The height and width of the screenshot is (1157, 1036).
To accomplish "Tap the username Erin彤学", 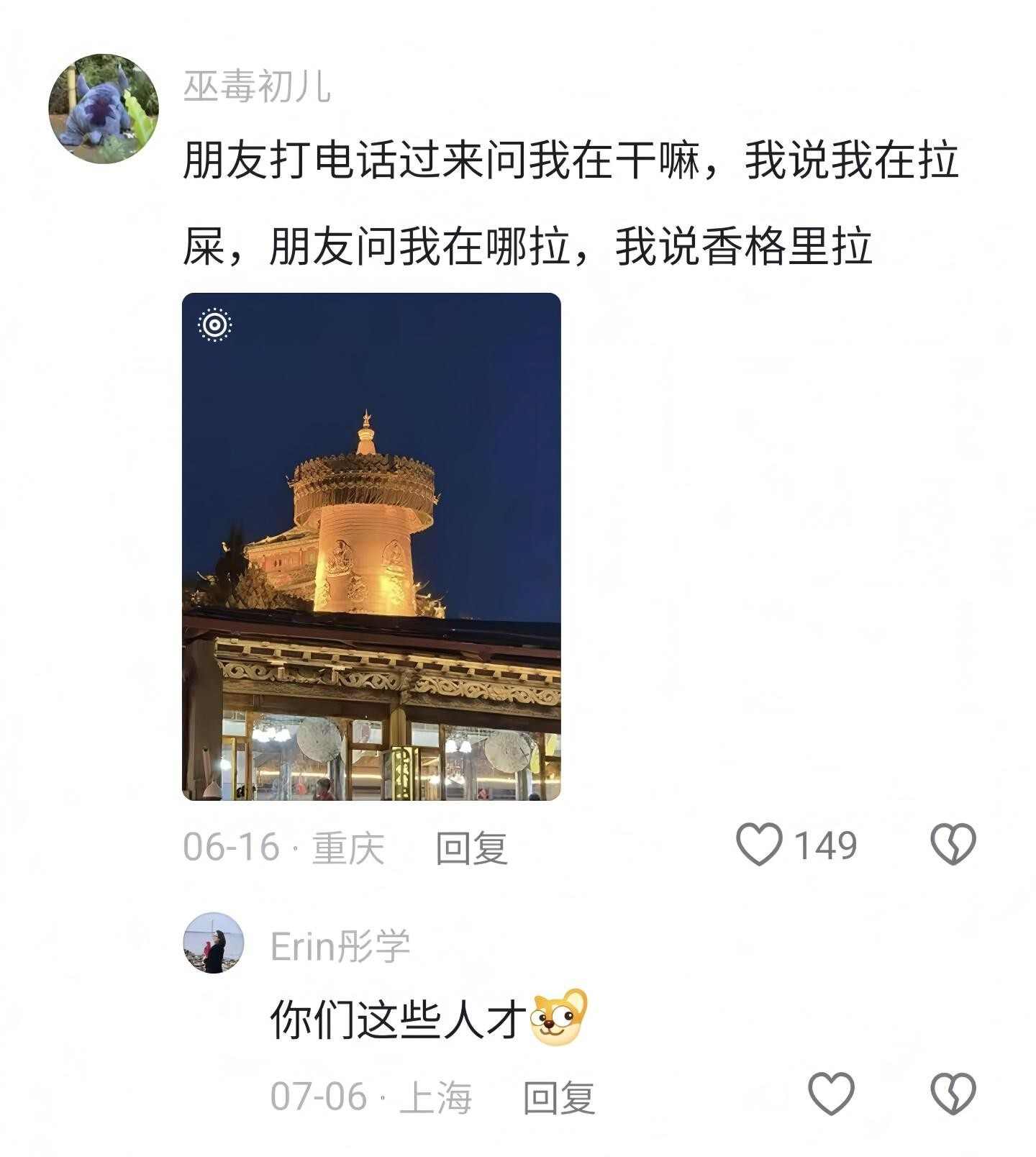I will click(x=340, y=946).
